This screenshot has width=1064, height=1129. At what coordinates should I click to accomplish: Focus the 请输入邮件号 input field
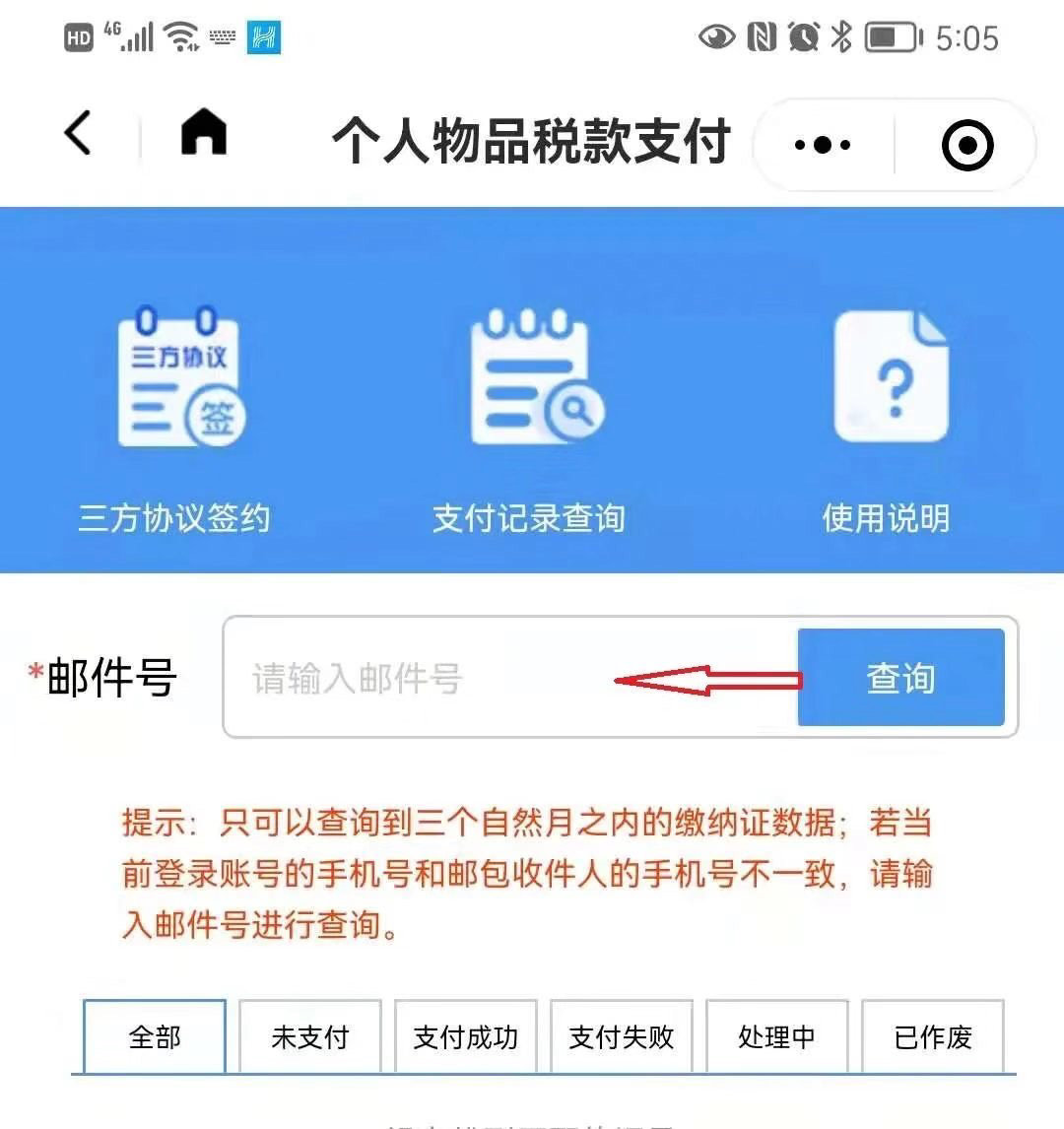[x=493, y=678]
